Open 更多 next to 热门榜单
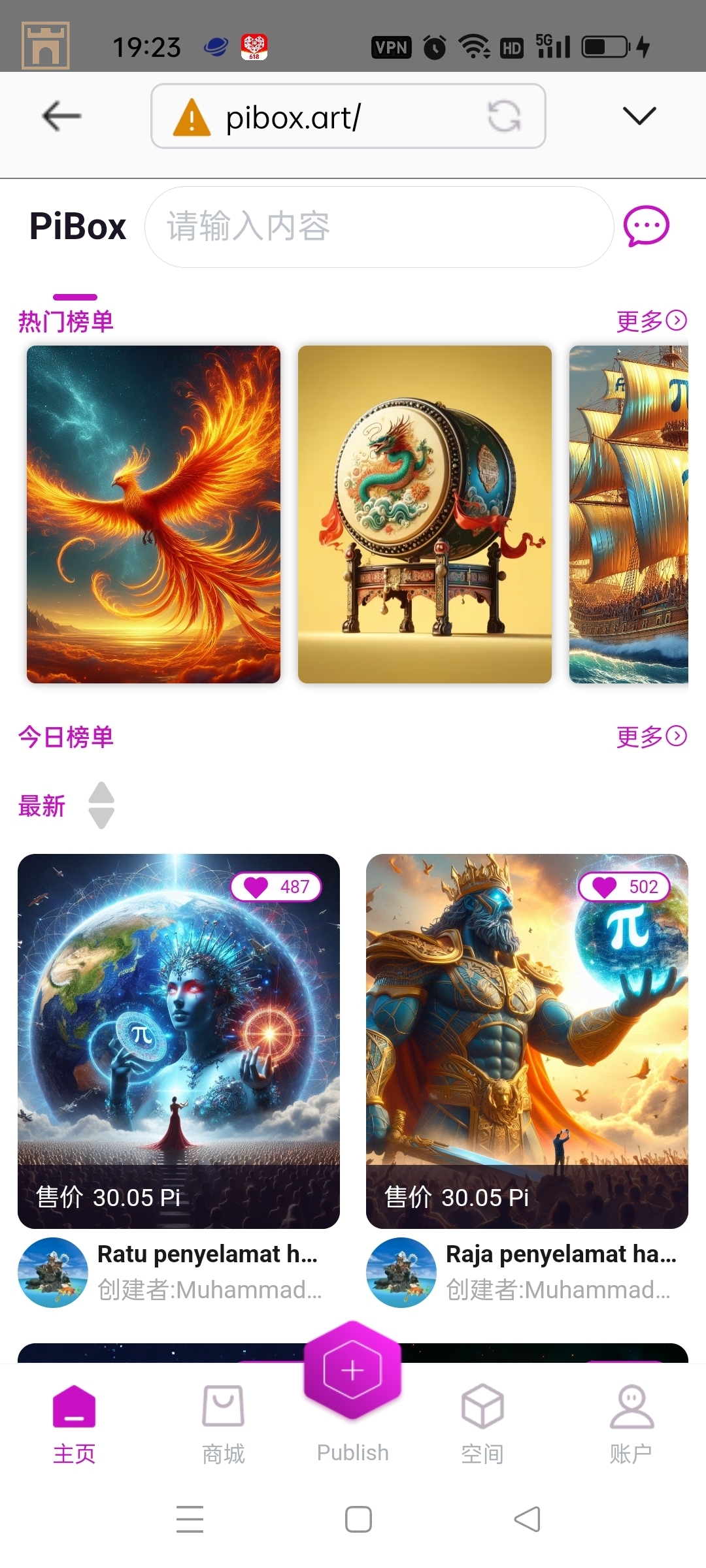This screenshot has width=706, height=1568. point(651,321)
